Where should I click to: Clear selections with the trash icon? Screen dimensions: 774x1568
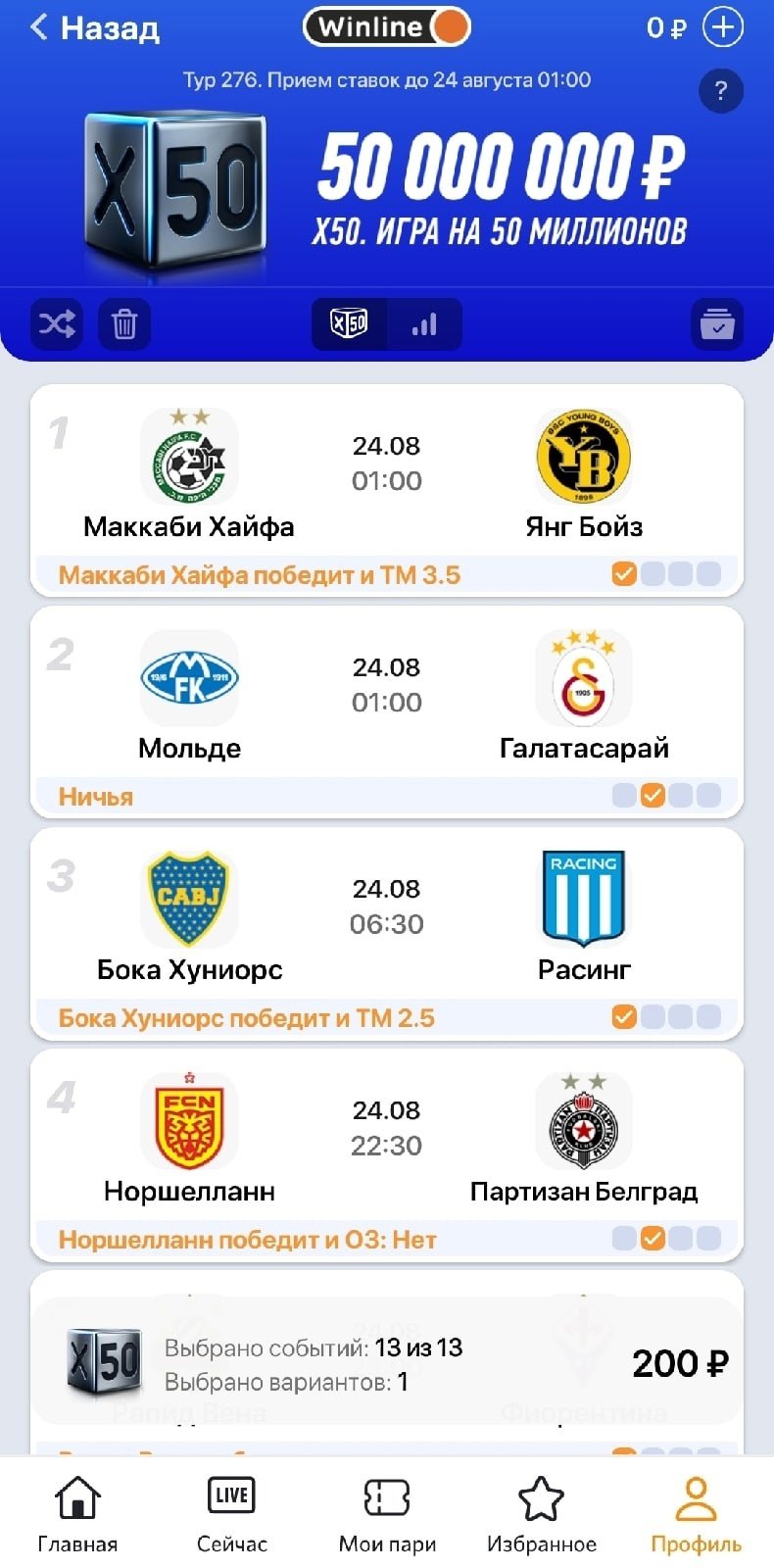pos(124,324)
